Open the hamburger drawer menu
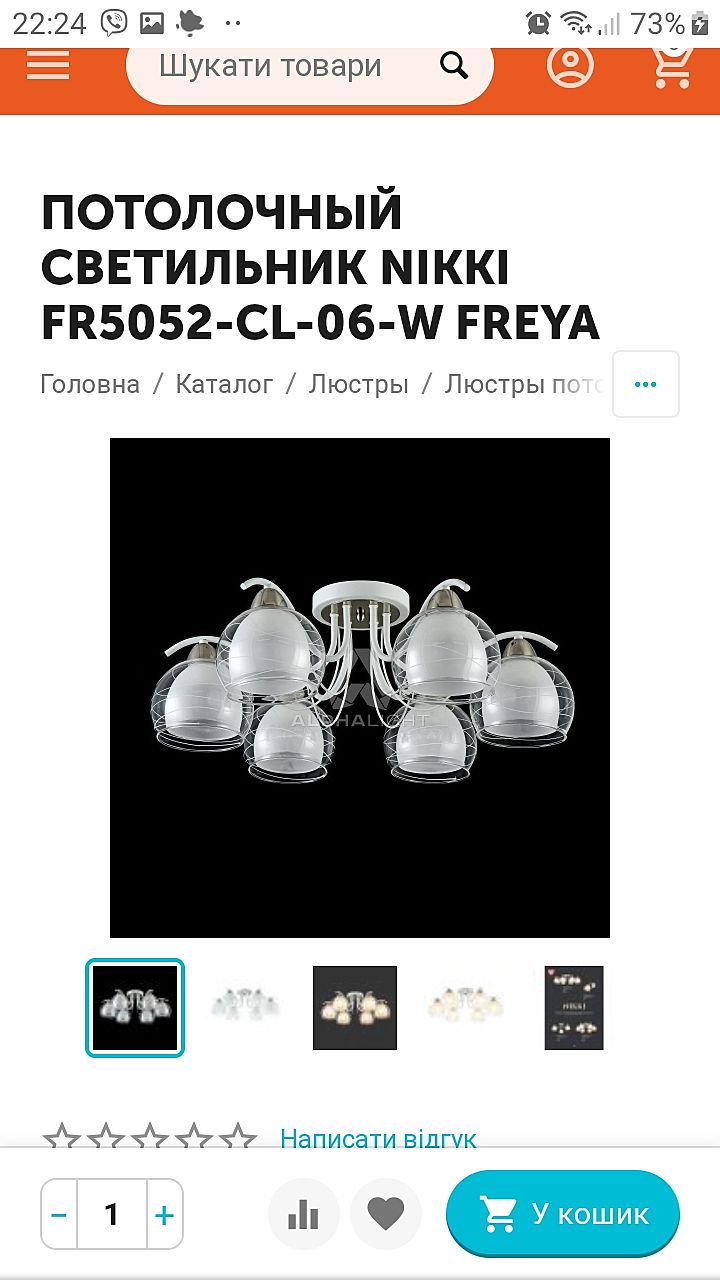The image size is (720, 1280). (x=48, y=65)
